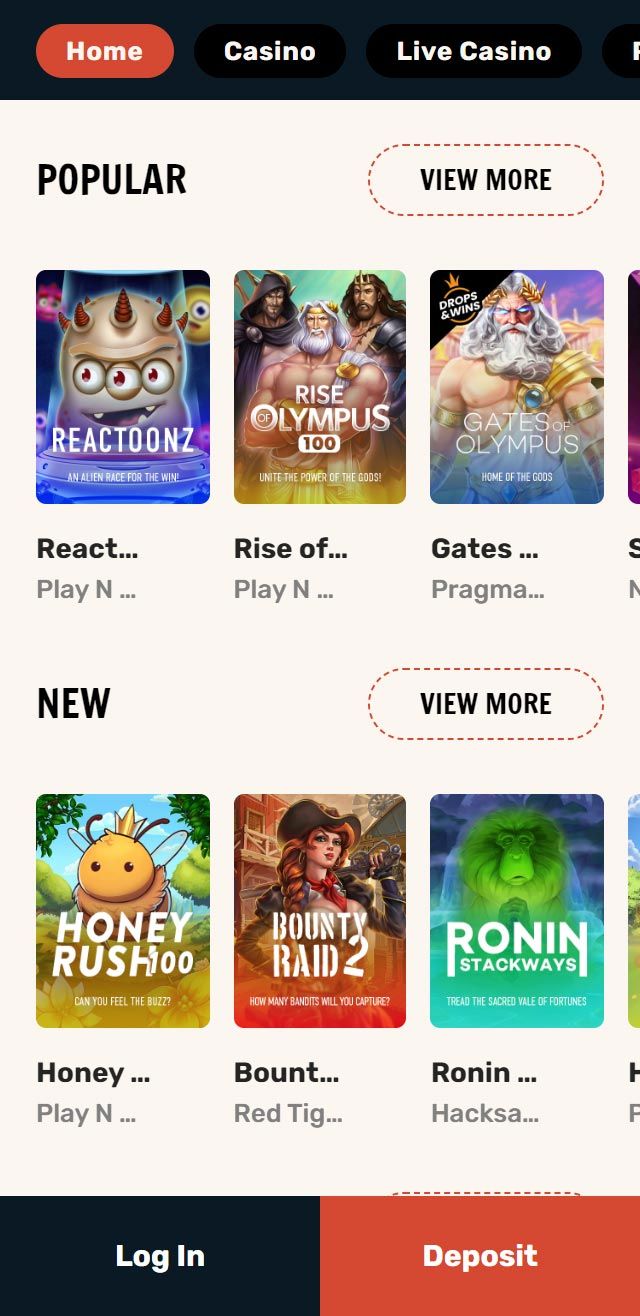Open the Bounty Raid 2 game tile
Image resolution: width=640 pixels, height=1316 pixels.
pos(320,911)
